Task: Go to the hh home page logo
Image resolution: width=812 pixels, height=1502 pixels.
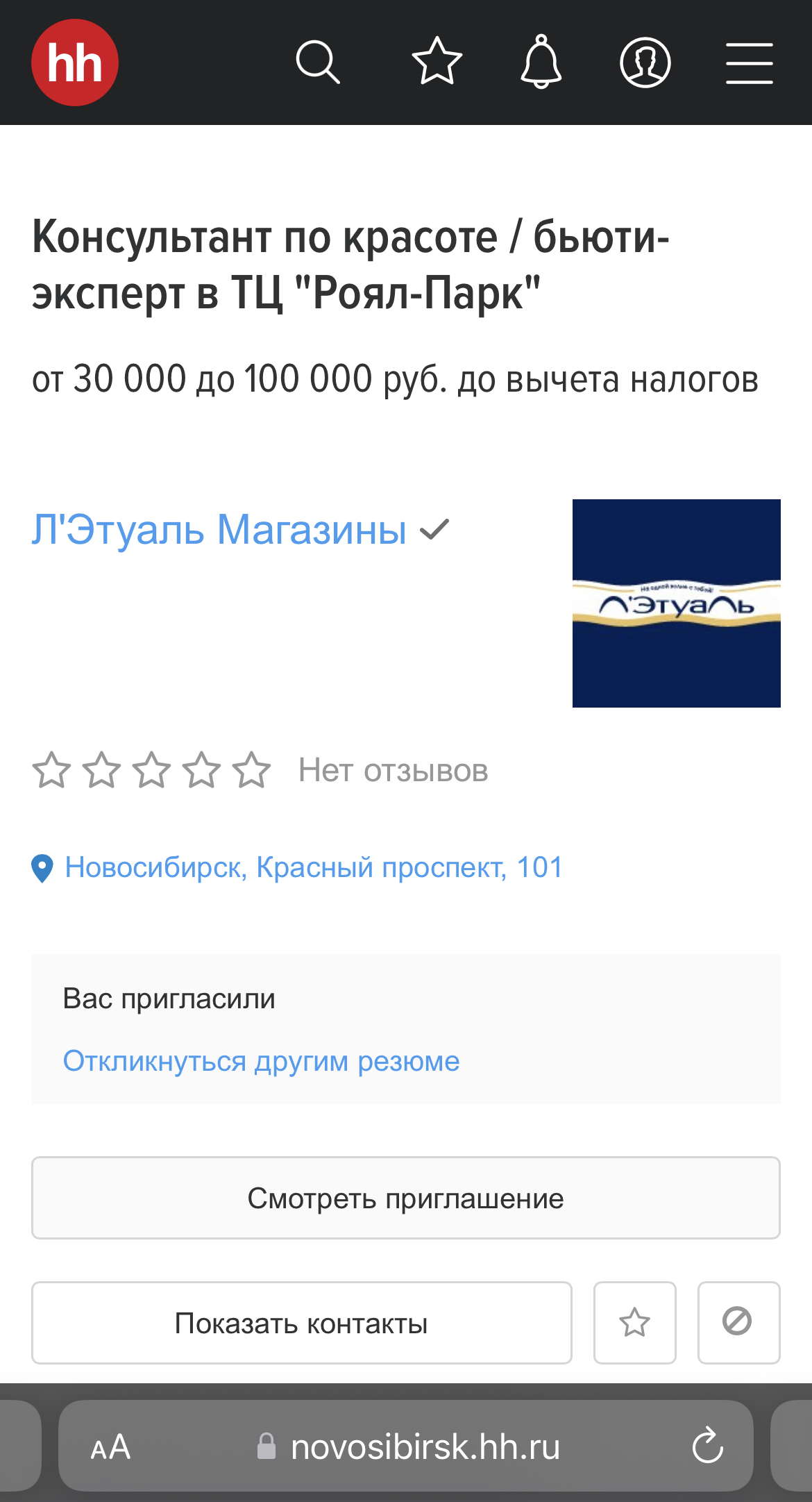Action: 75,62
